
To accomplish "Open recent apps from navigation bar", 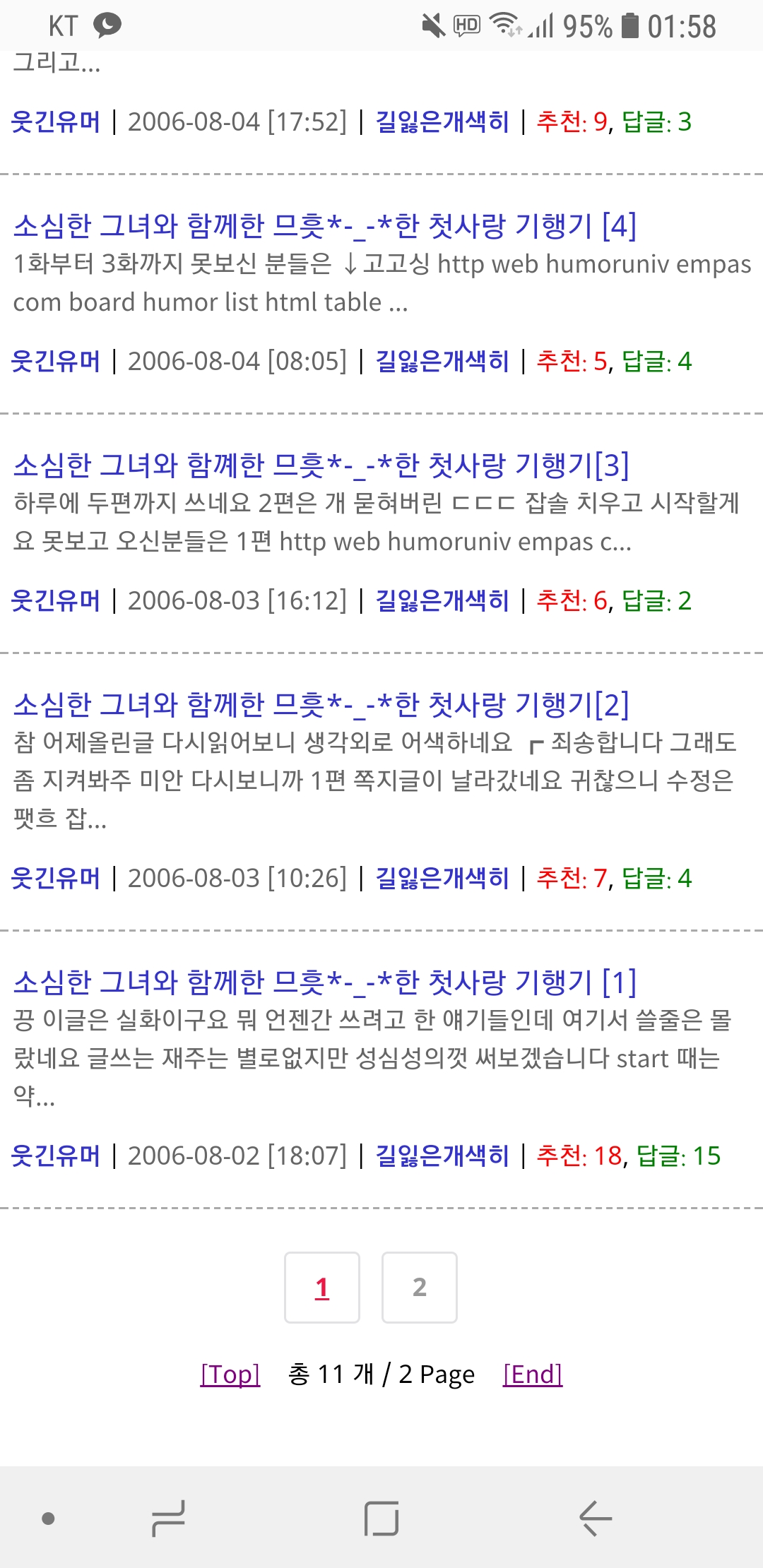I will pyautogui.click(x=168, y=1518).
